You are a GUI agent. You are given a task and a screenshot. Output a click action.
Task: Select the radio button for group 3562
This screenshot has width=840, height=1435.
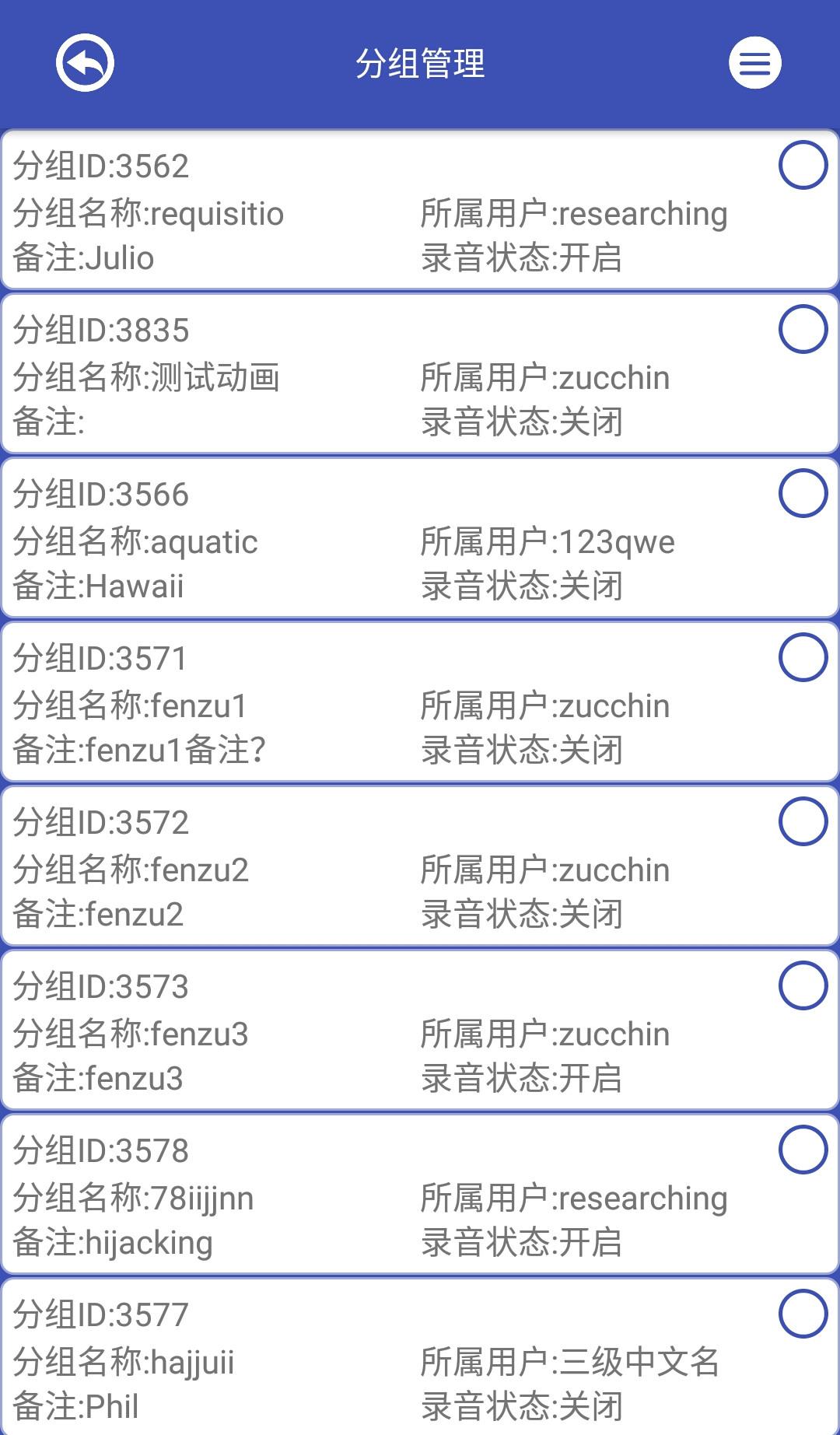pyautogui.click(x=803, y=165)
